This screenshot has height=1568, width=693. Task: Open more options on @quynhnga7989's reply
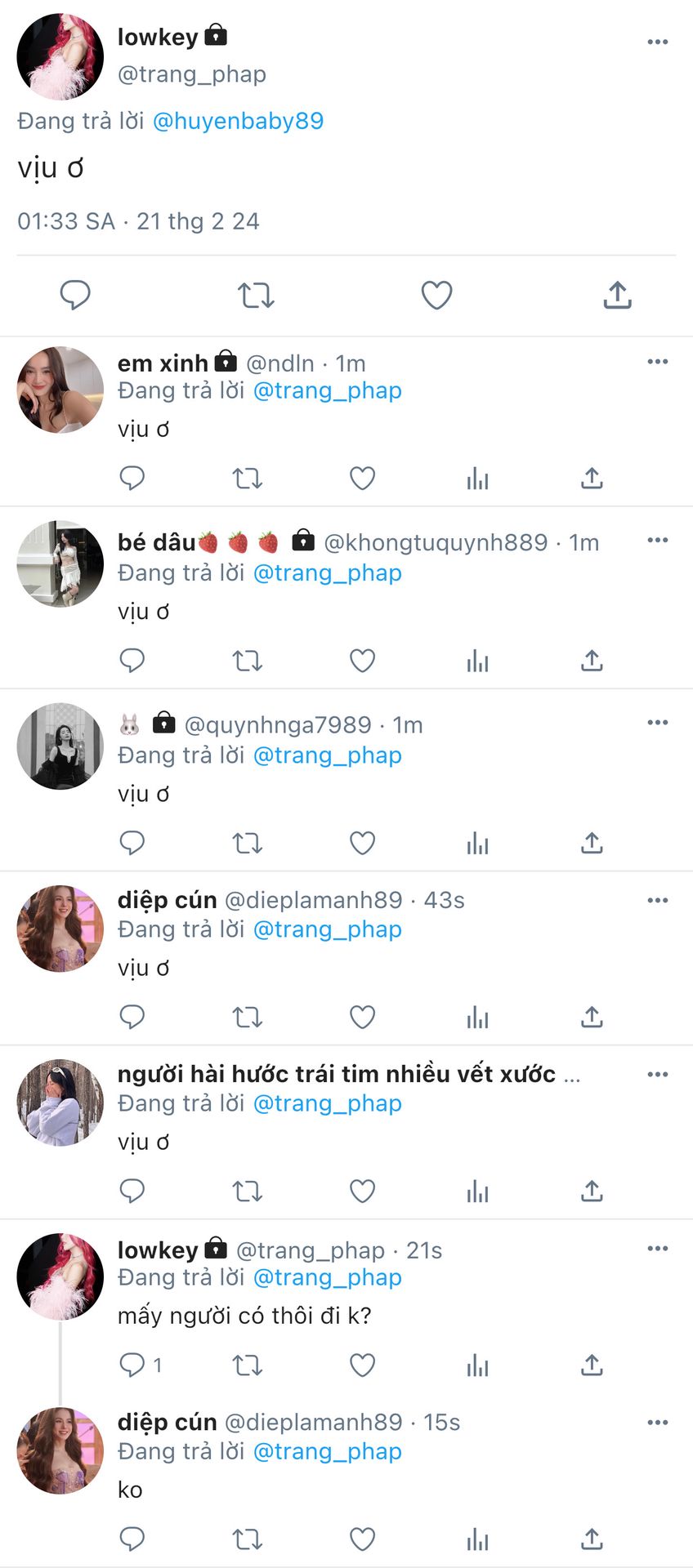tap(657, 723)
